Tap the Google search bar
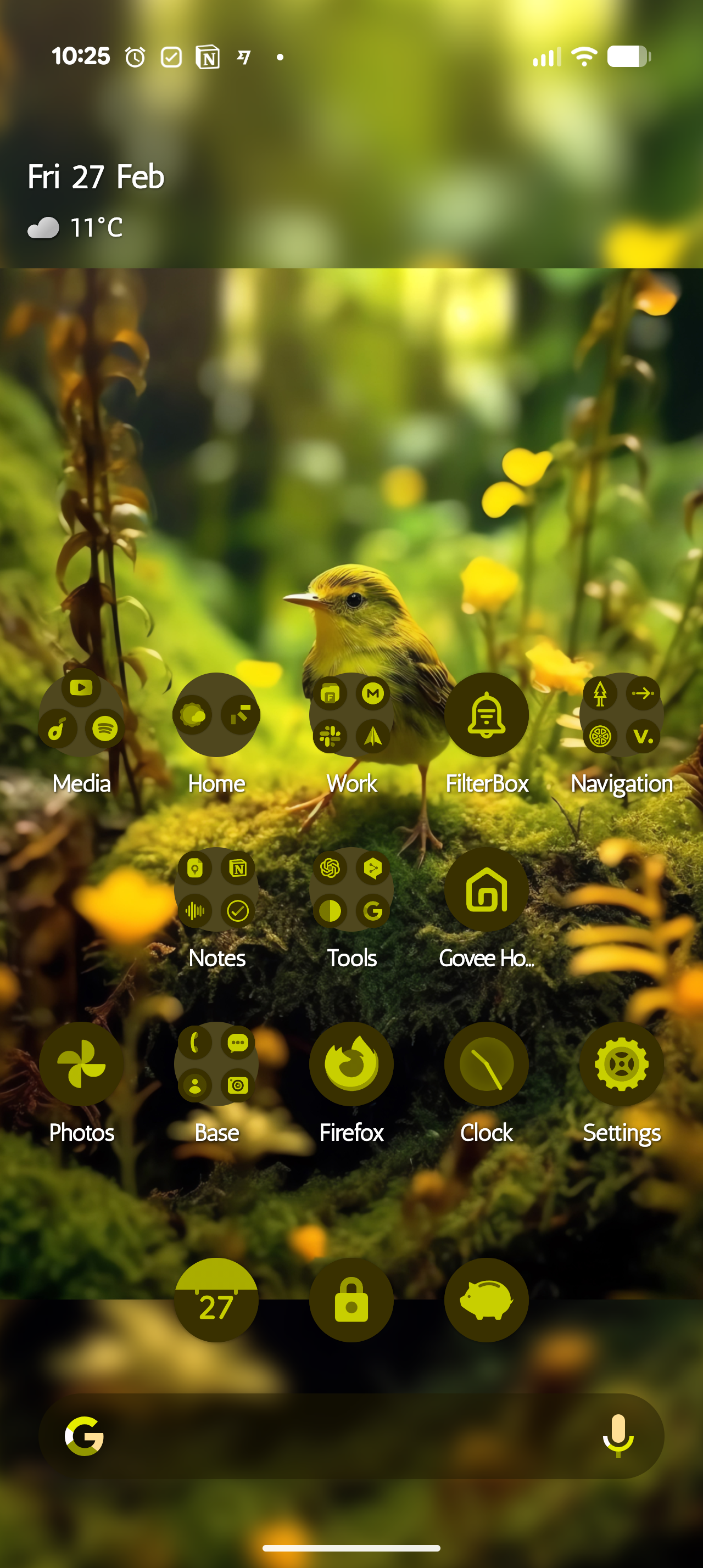The width and height of the screenshot is (703, 1568). pos(341,1436)
